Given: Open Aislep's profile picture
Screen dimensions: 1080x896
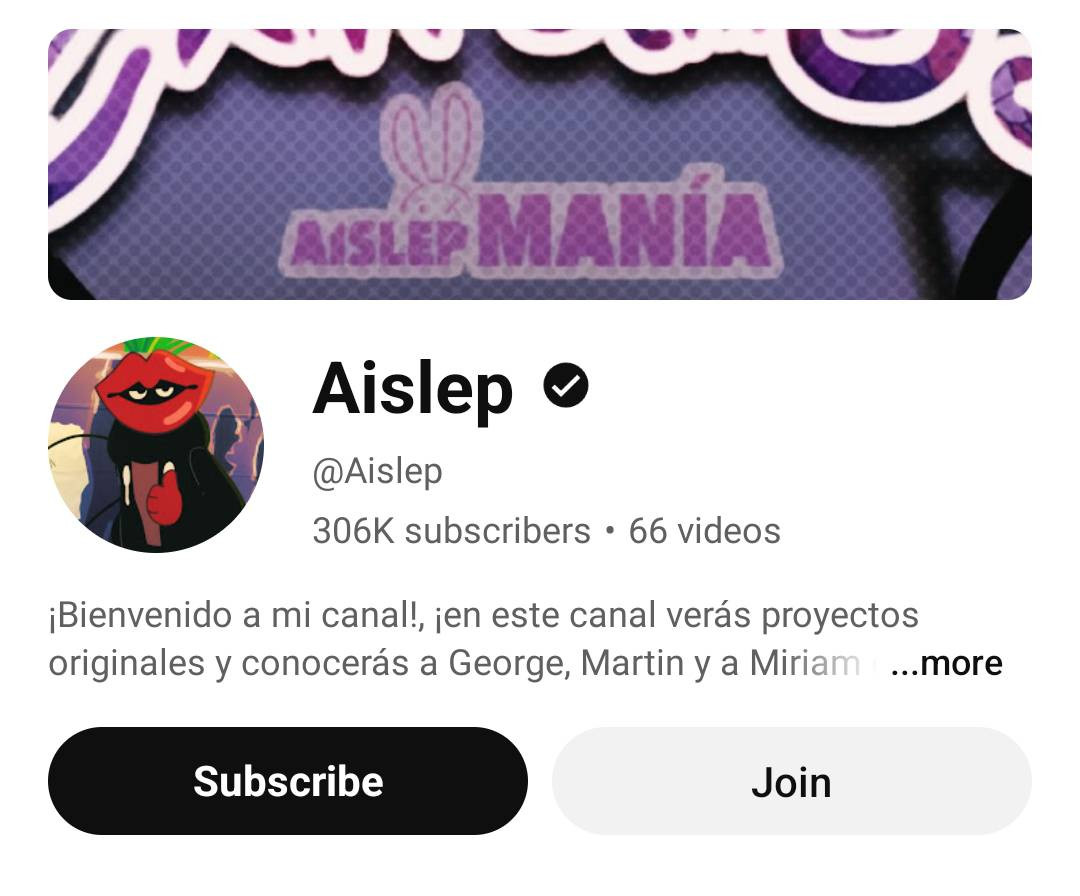Looking at the screenshot, I should [x=156, y=445].
